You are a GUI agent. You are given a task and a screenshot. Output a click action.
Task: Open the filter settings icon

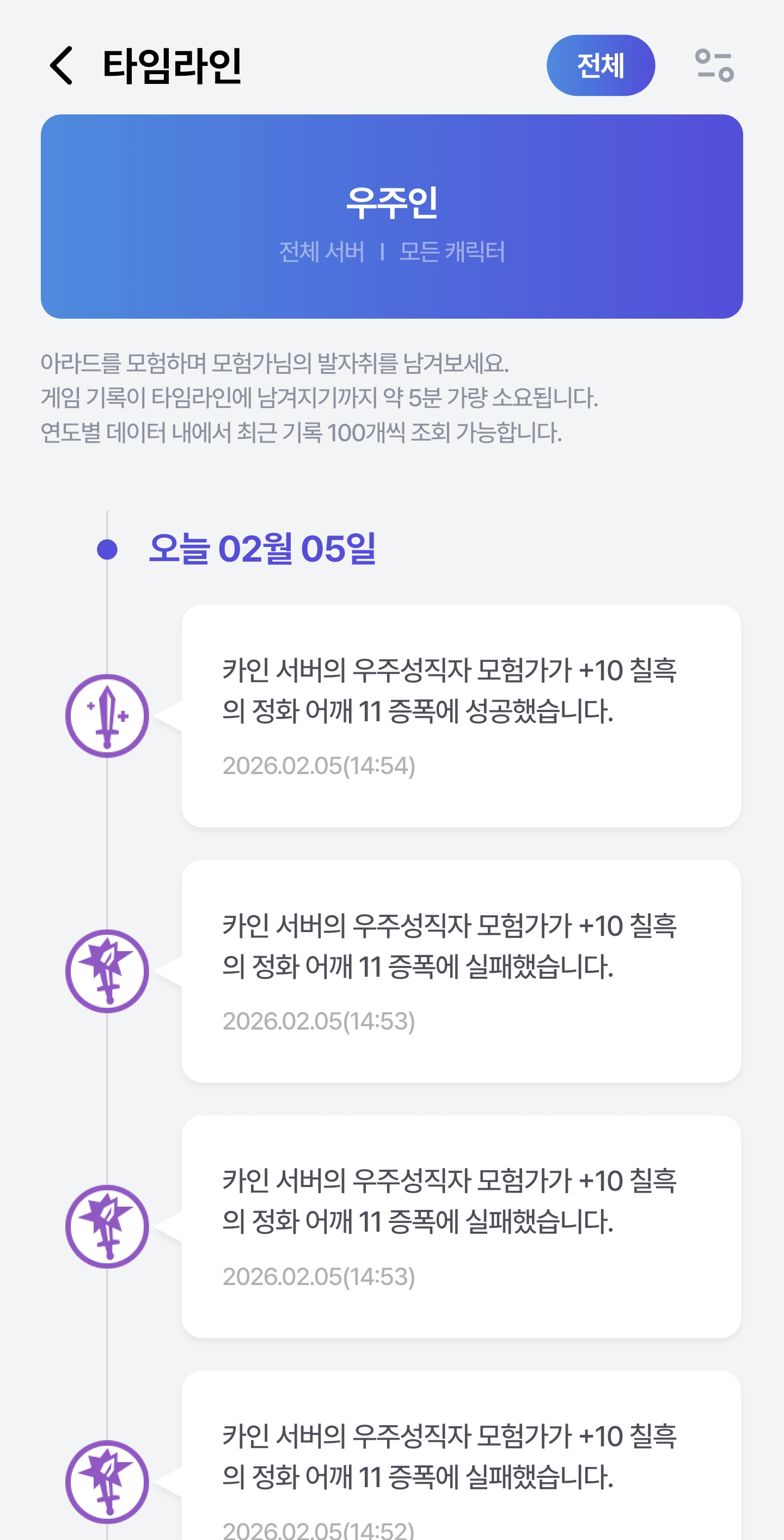713,65
